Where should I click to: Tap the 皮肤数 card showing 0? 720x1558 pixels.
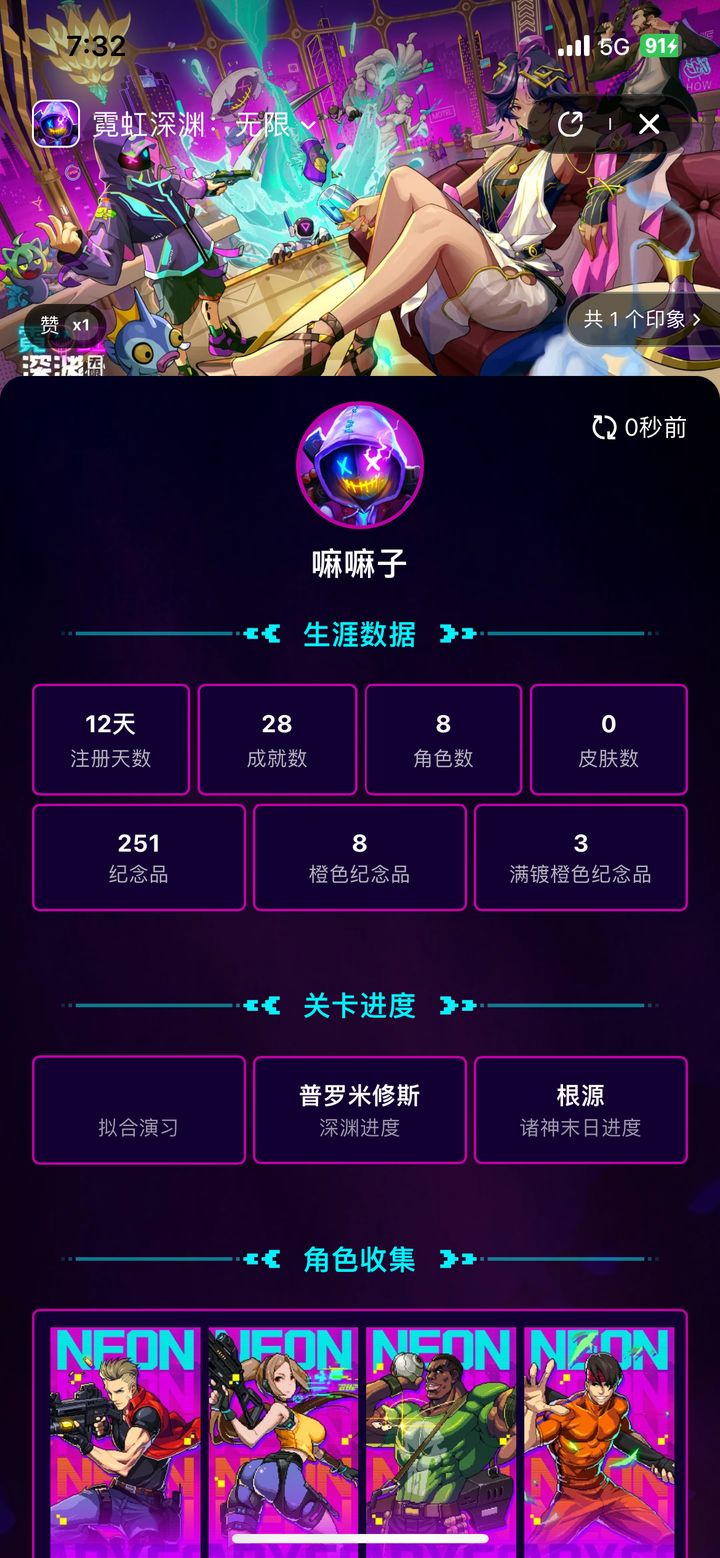coord(608,740)
